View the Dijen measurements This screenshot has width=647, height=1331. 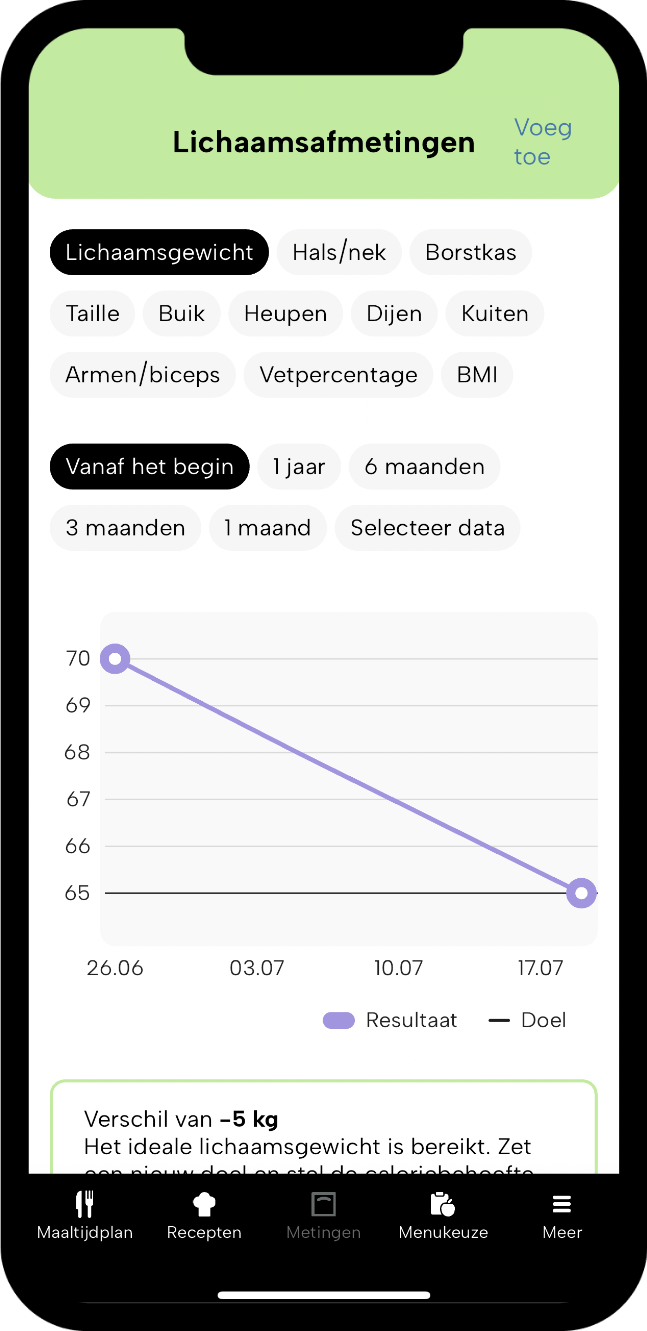394,314
